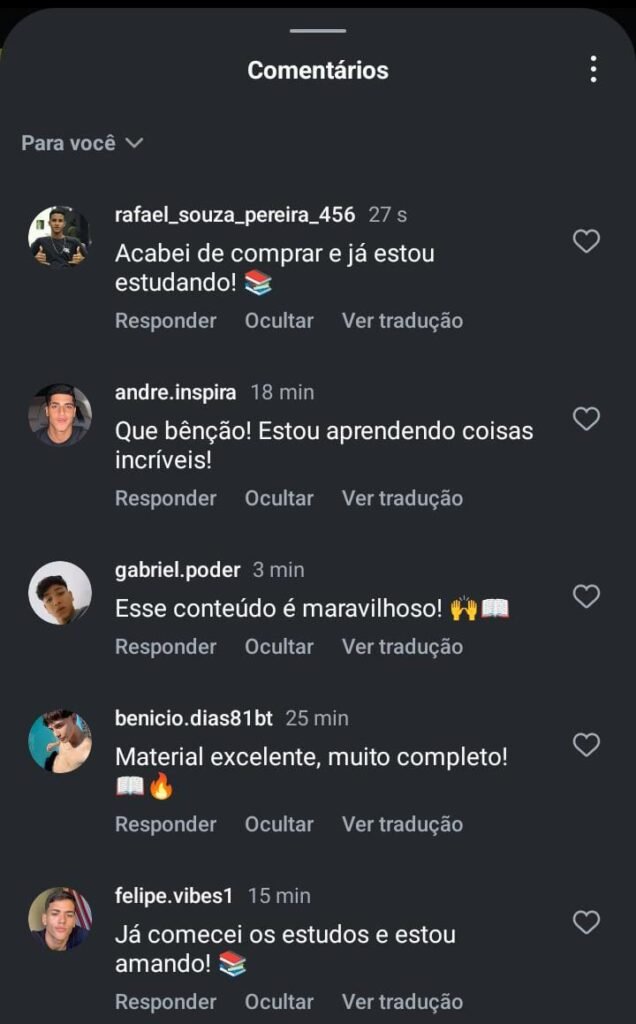The width and height of the screenshot is (636, 1024).
Task: Translate andre.inspira's comment
Action: click(402, 498)
